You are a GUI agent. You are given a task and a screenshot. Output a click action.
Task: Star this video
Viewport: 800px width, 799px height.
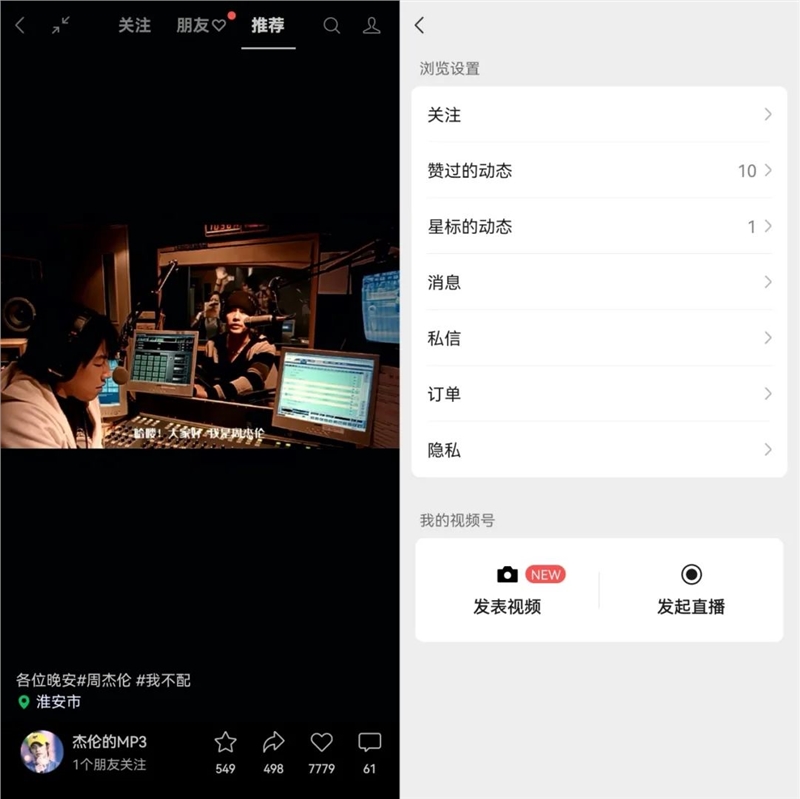pos(226,742)
